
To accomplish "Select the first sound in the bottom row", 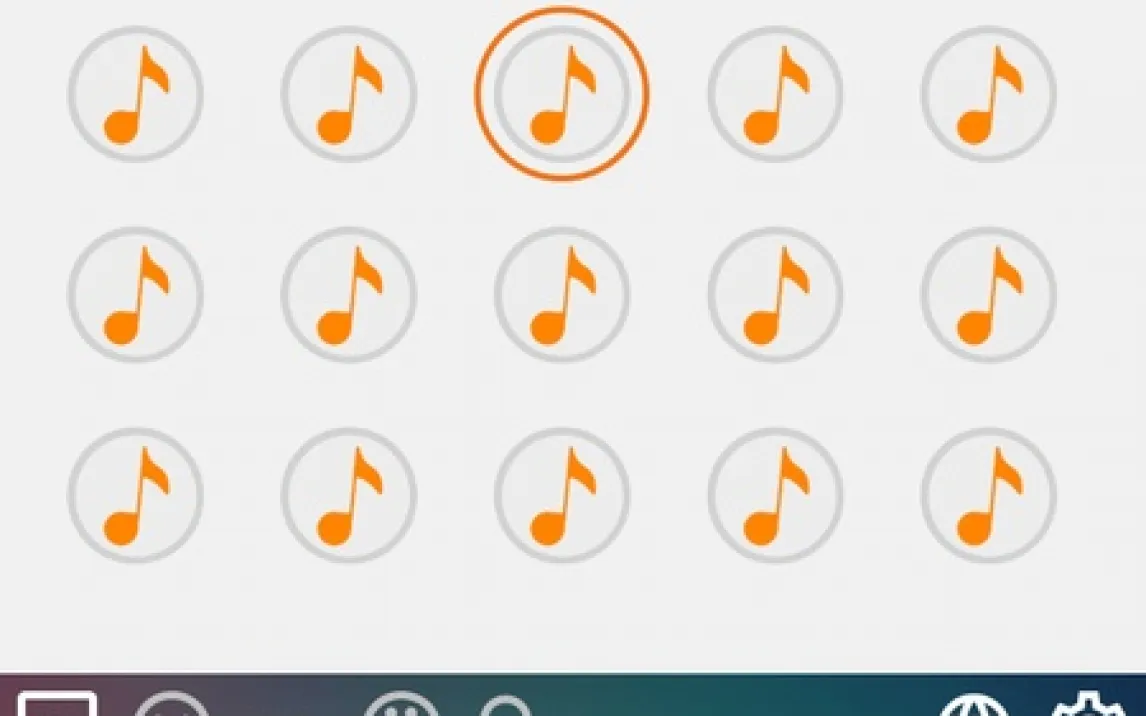I will (x=135, y=494).
